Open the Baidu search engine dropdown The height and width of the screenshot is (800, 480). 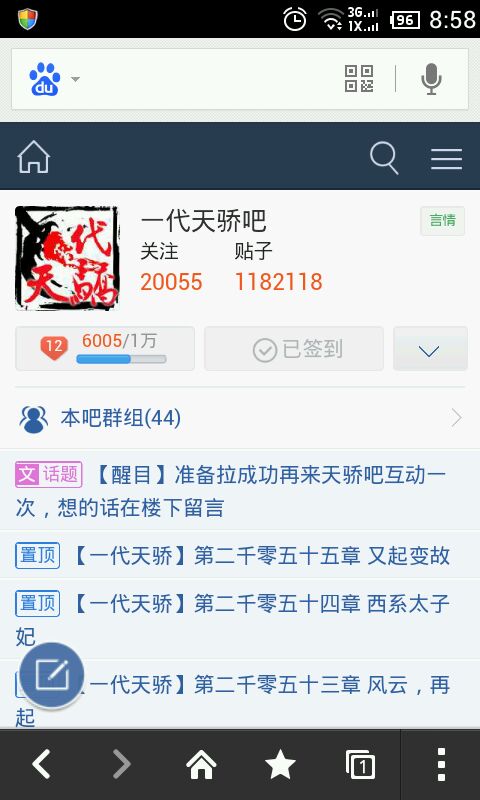(x=54, y=79)
